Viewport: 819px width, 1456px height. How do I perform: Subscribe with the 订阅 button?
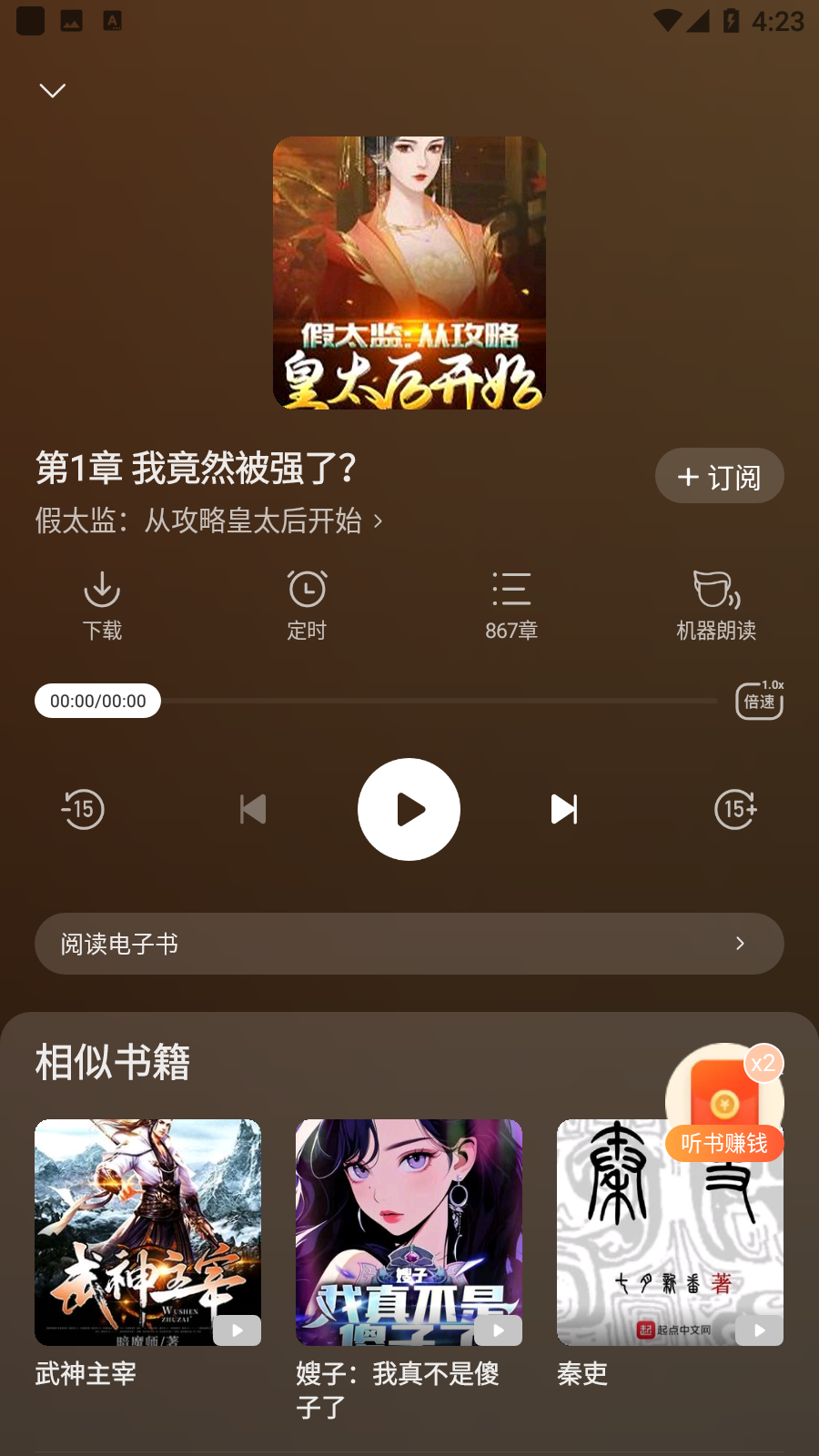(x=719, y=476)
